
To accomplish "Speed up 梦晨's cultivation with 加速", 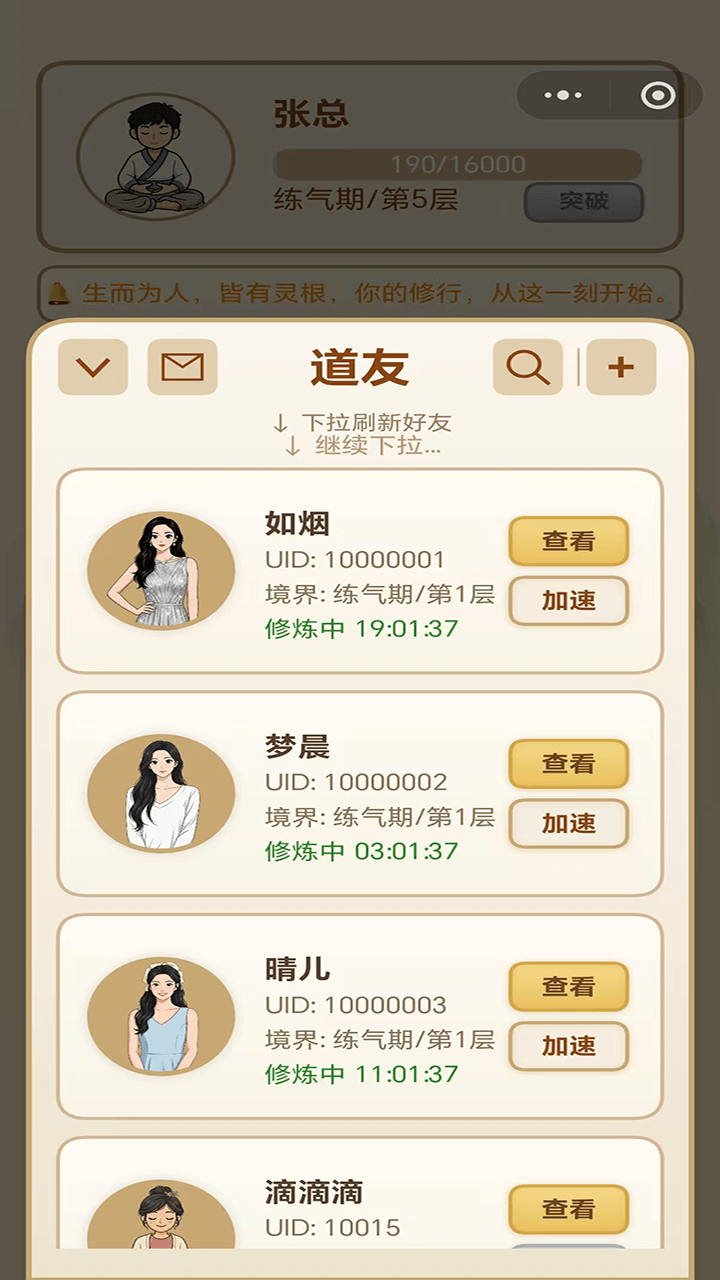I will (x=569, y=824).
